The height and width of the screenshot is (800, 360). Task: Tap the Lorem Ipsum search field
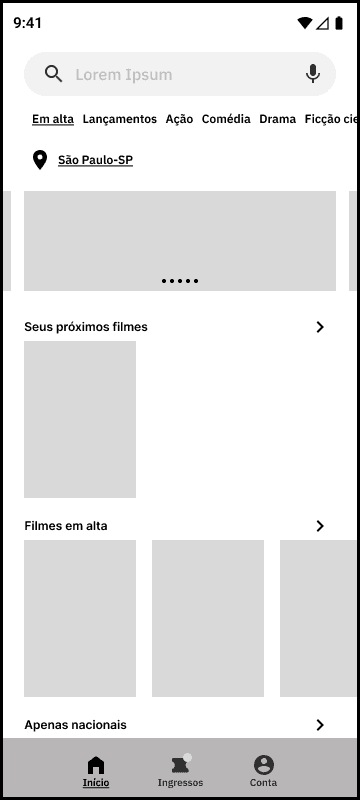click(x=179, y=74)
